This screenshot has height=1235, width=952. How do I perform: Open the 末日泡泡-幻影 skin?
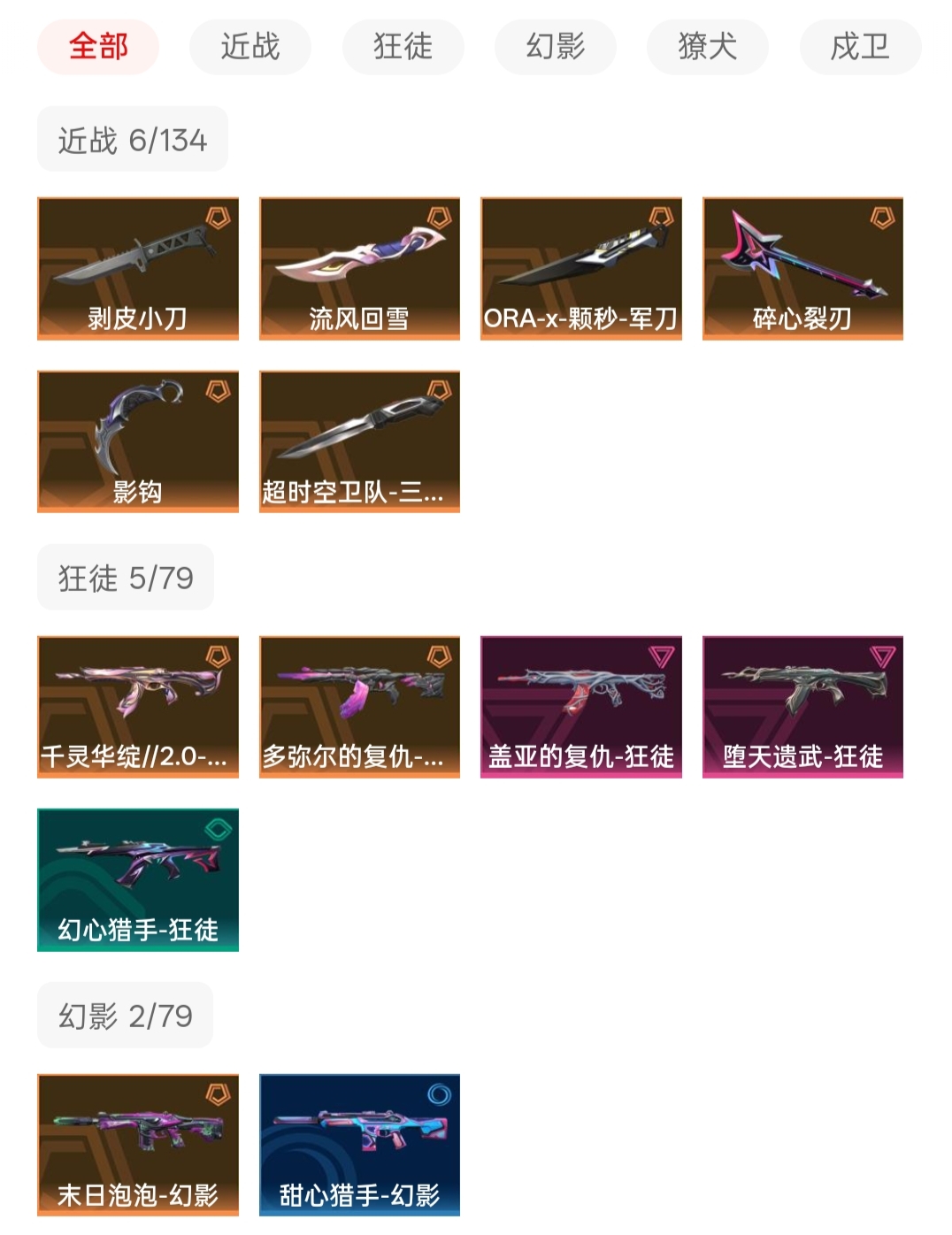click(138, 1145)
